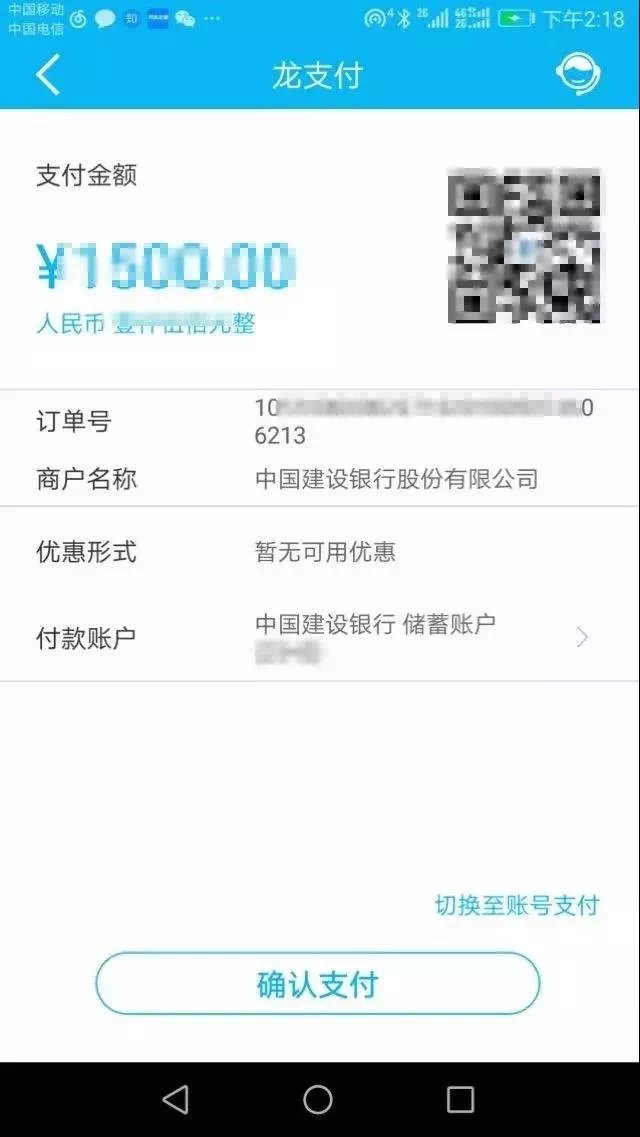This screenshot has height=1137, width=640.
Task: Confirm payment with the 确认支付 button
Action: coord(318,984)
